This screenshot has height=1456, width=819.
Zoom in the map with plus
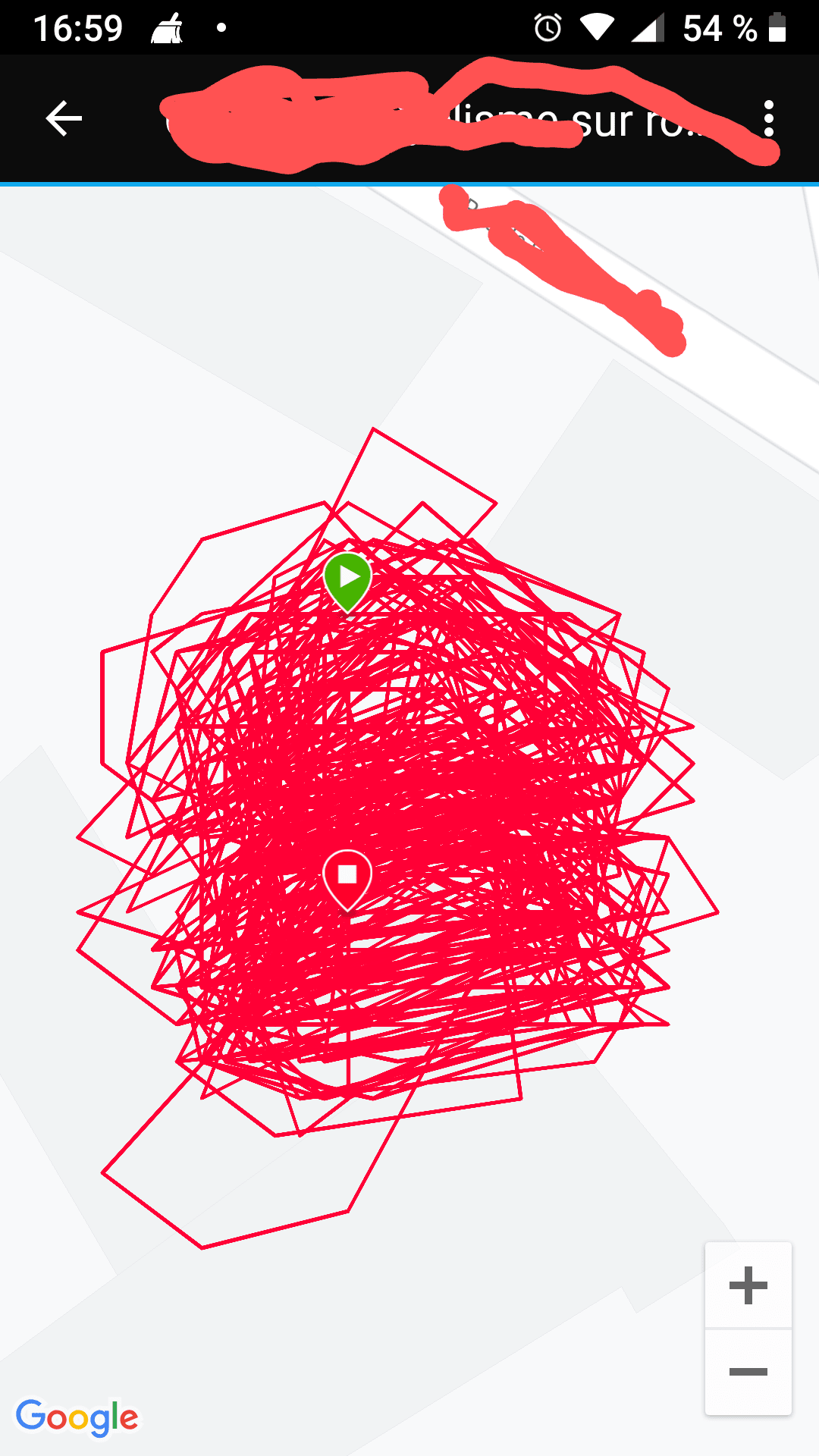[x=748, y=1285]
